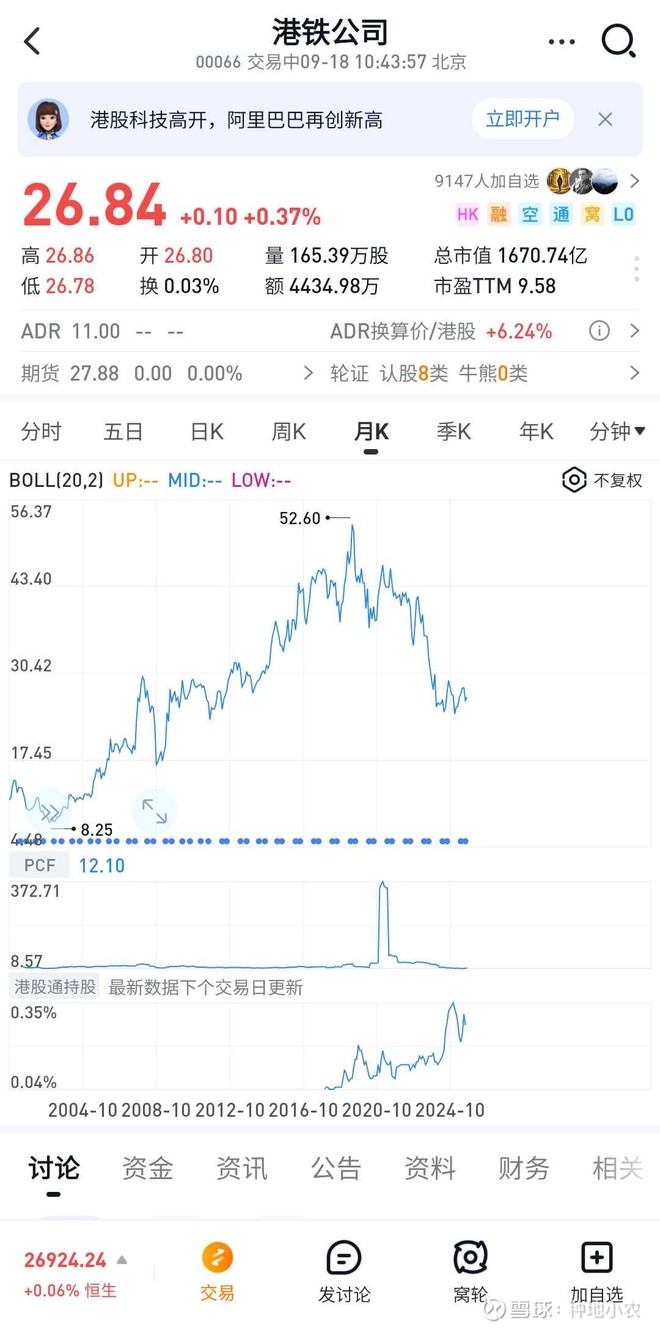Open the search magnifier icon
The image size is (660, 1330).
click(618, 42)
